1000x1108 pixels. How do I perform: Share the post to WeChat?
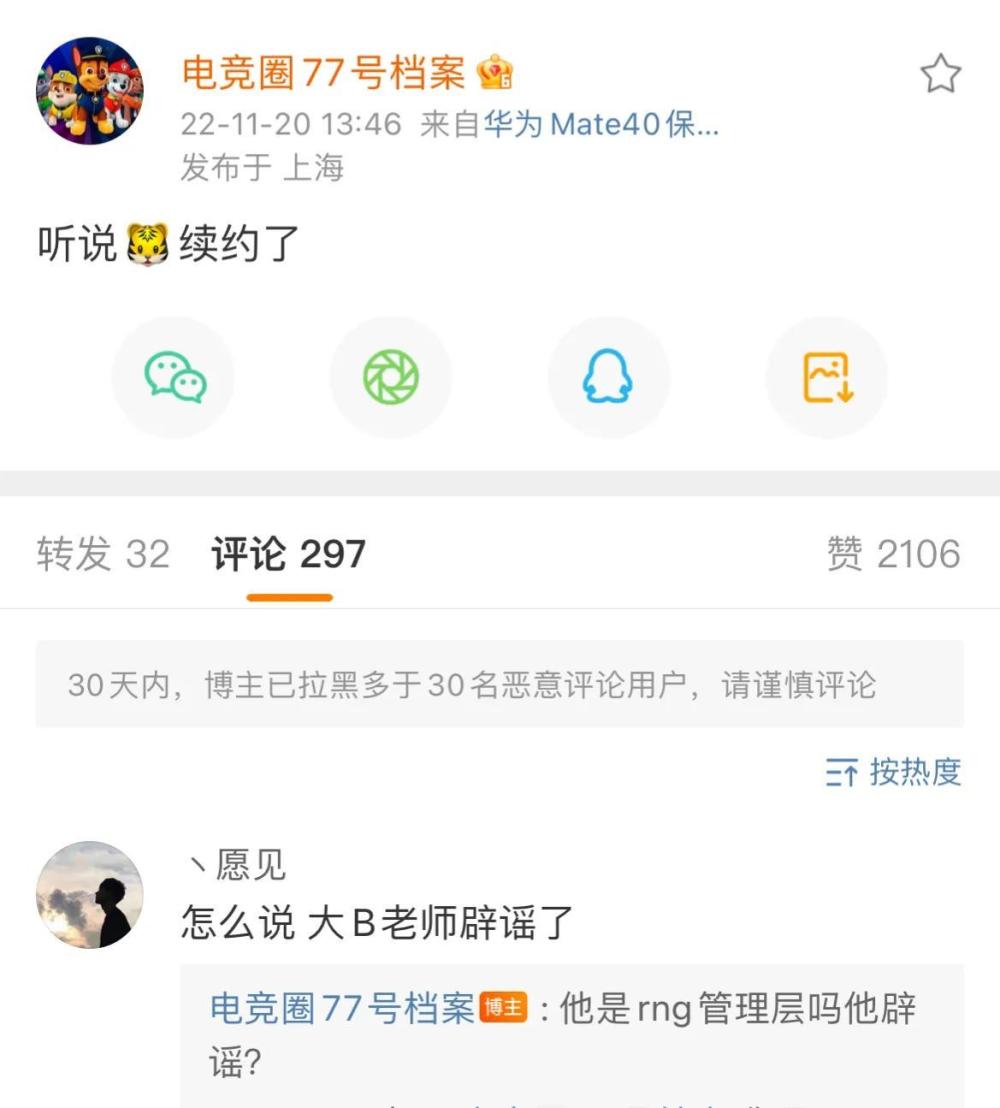pyautogui.click(x=174, y=376)
